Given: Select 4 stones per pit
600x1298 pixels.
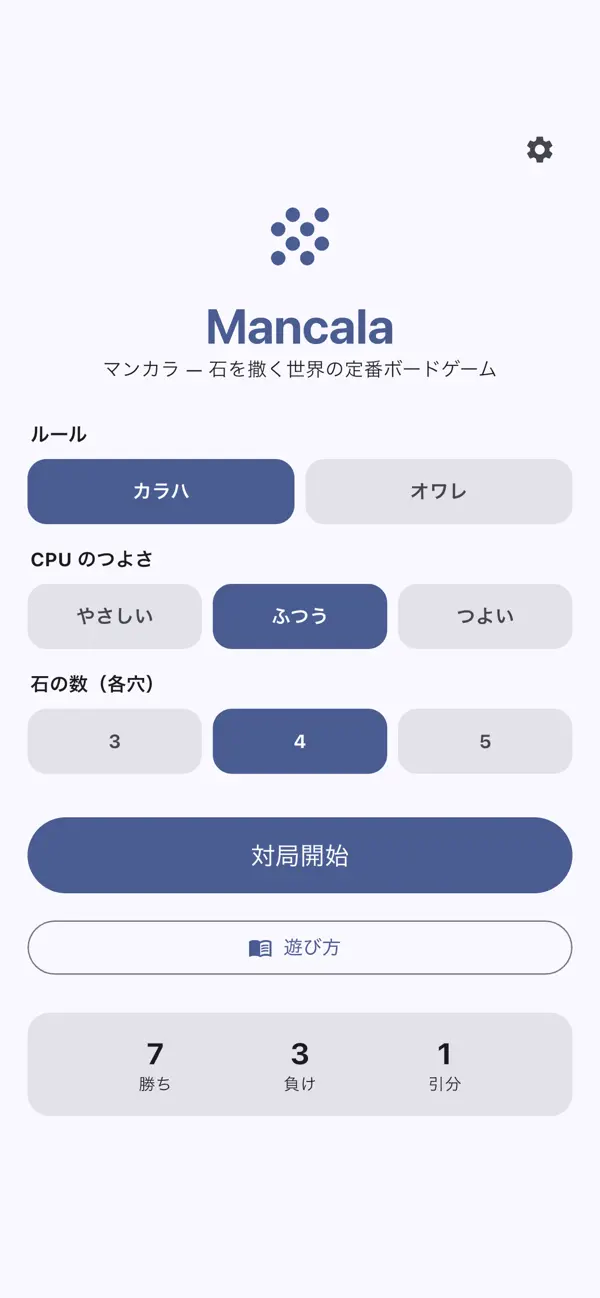Looking at the screenshot, I should tap(300, 741).
